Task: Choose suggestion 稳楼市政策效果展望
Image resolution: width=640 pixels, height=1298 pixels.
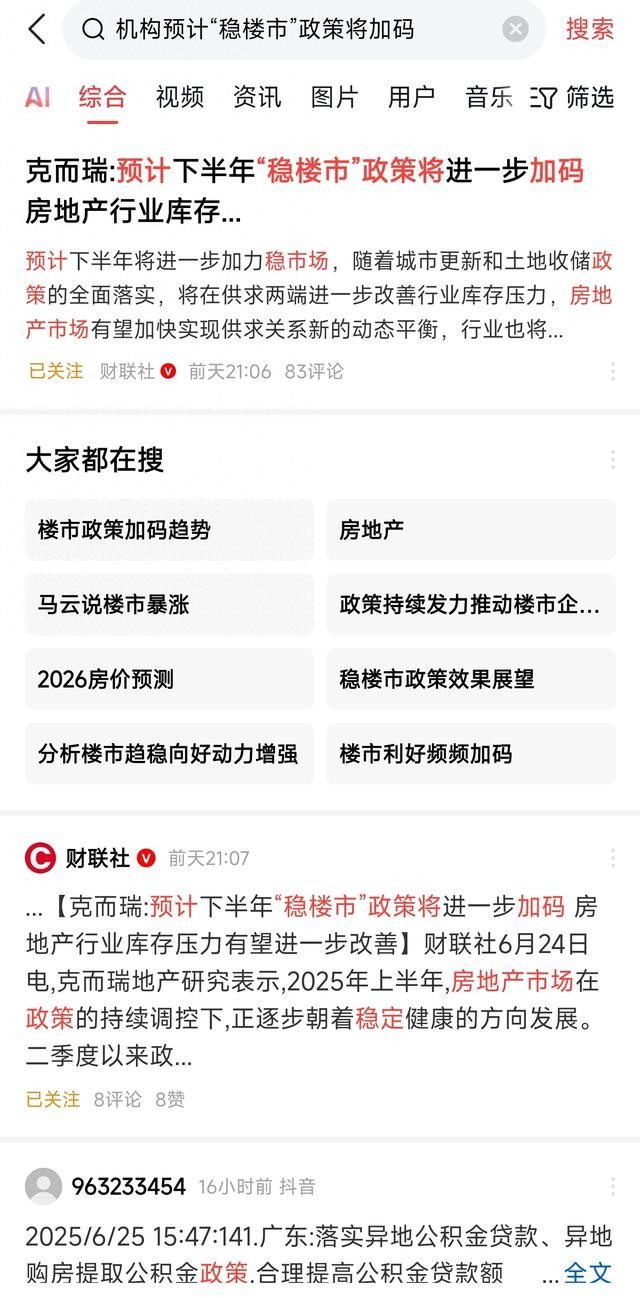Action: click(x=471, y=680)
